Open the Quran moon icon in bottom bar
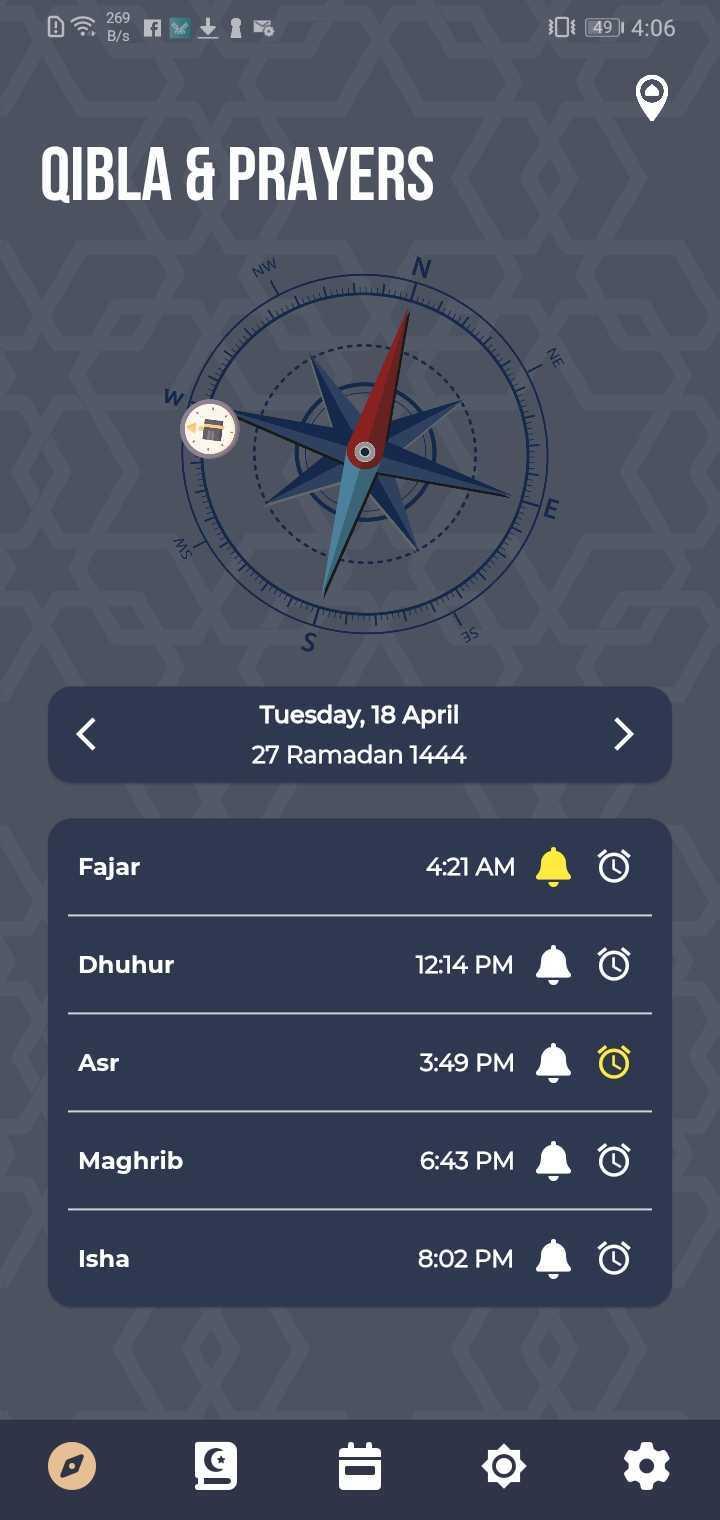This screenshot has height=1520, width=720. [x=215, y=1466]
